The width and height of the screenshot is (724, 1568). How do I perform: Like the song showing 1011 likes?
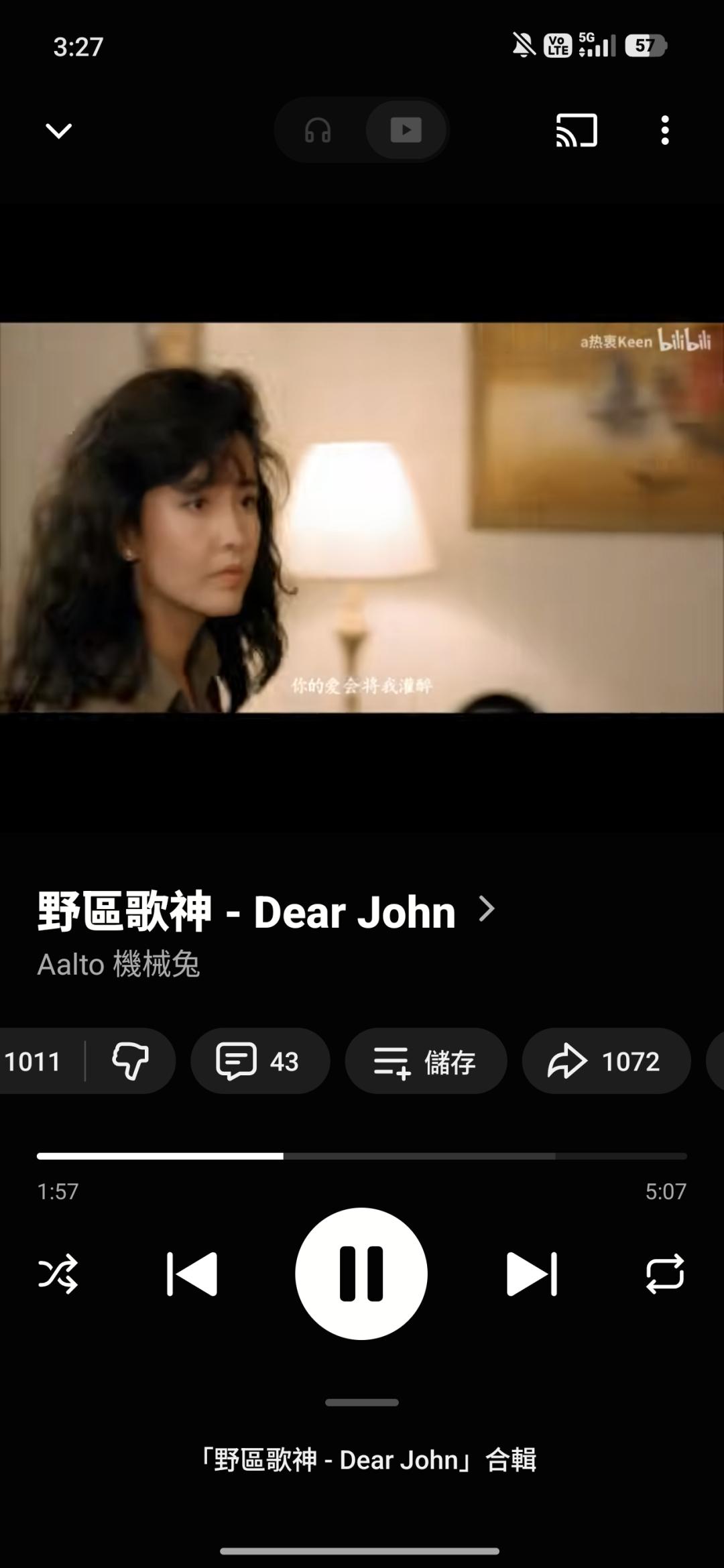(x=37, y=1061)
